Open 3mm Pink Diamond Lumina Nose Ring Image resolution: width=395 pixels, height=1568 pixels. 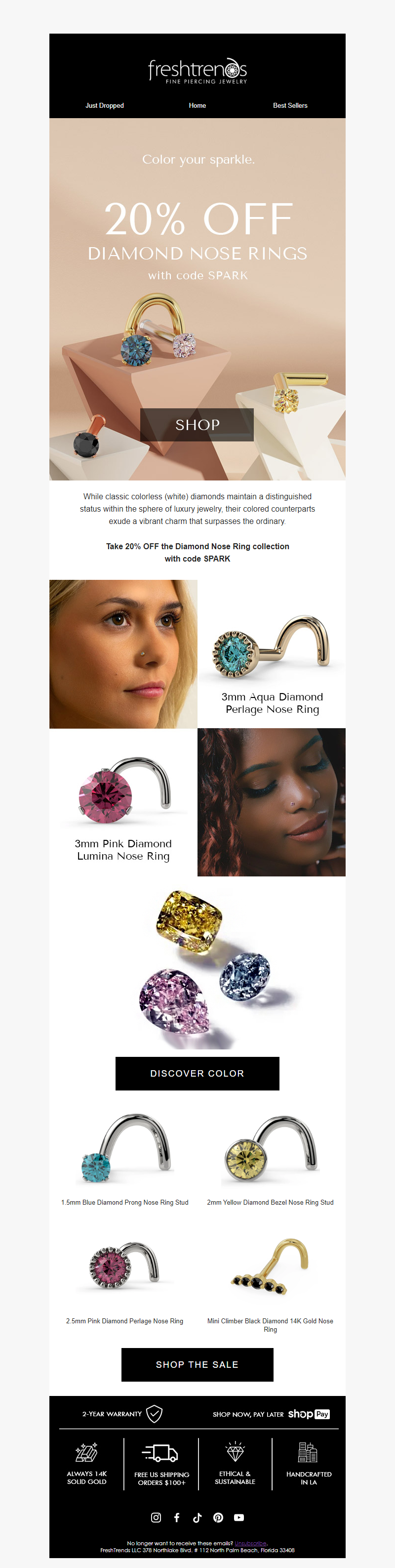point(123,849)
